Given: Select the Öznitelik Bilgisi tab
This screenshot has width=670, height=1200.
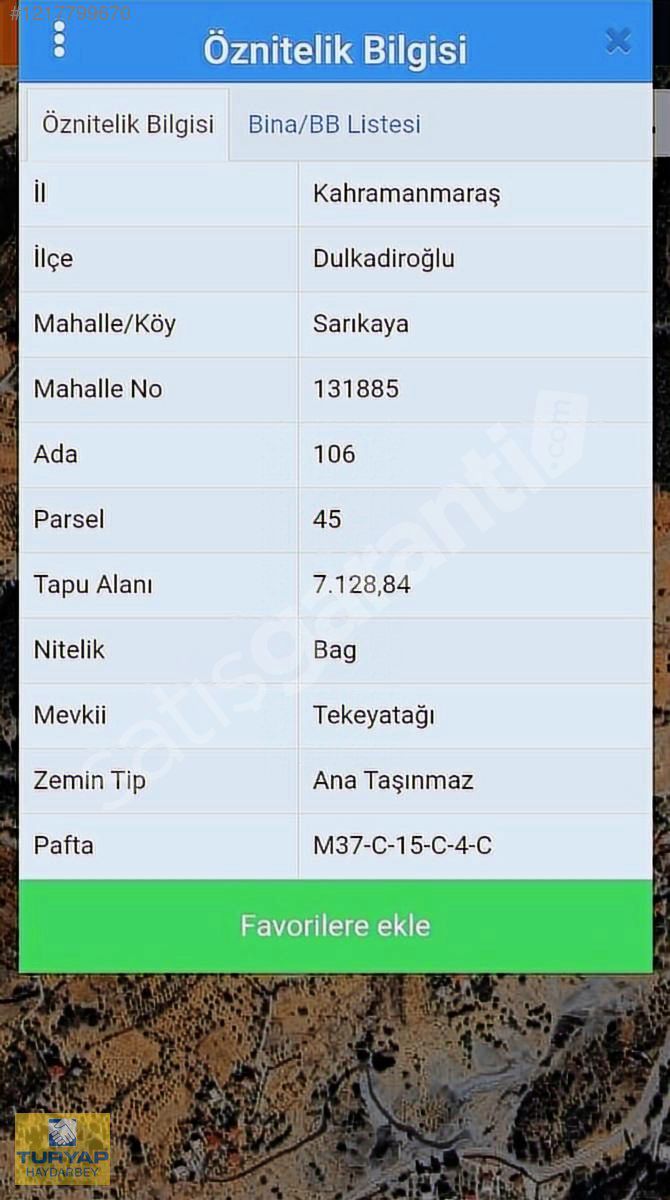Looking at the screenshot, I should [128, 125].
